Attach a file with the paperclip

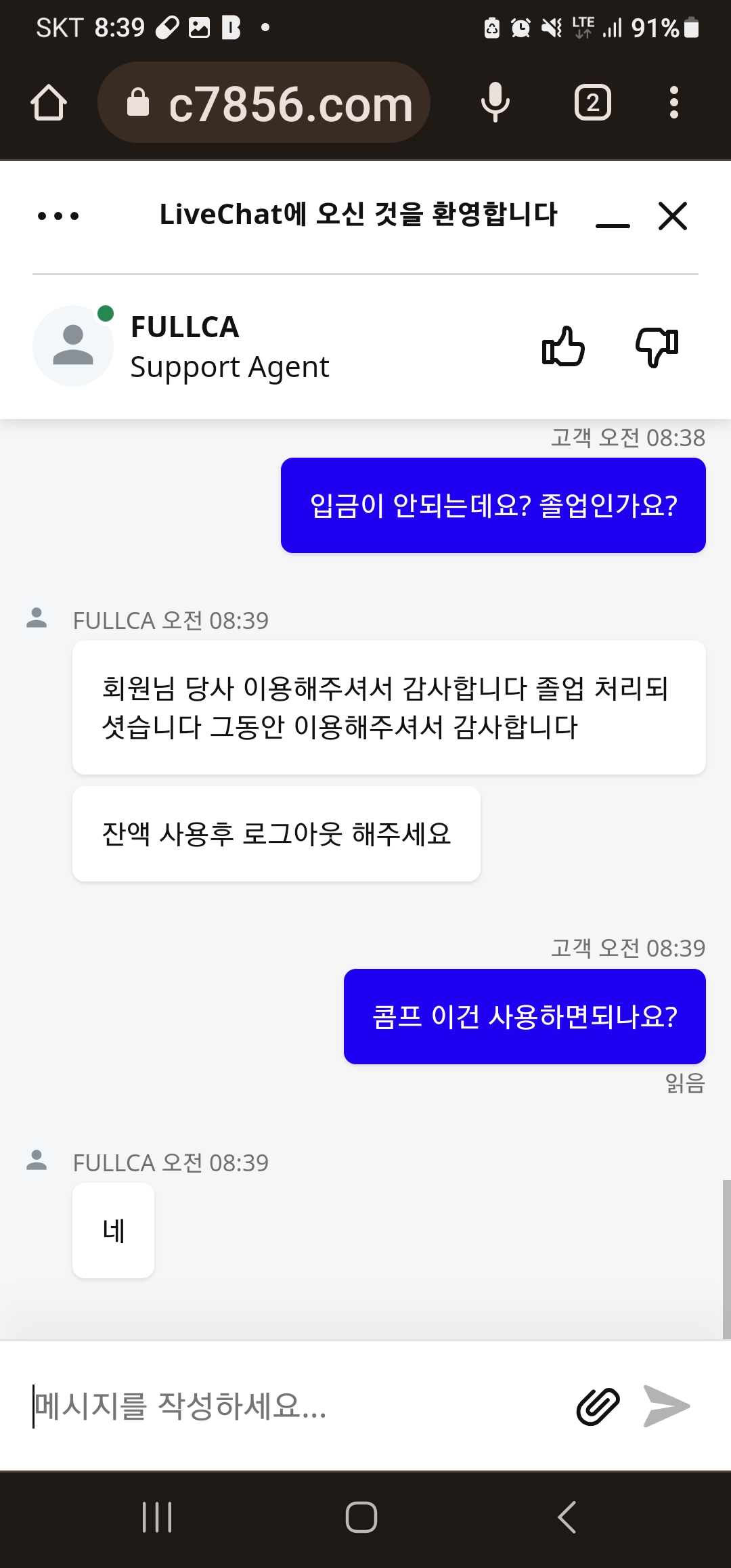[598, 1406]
